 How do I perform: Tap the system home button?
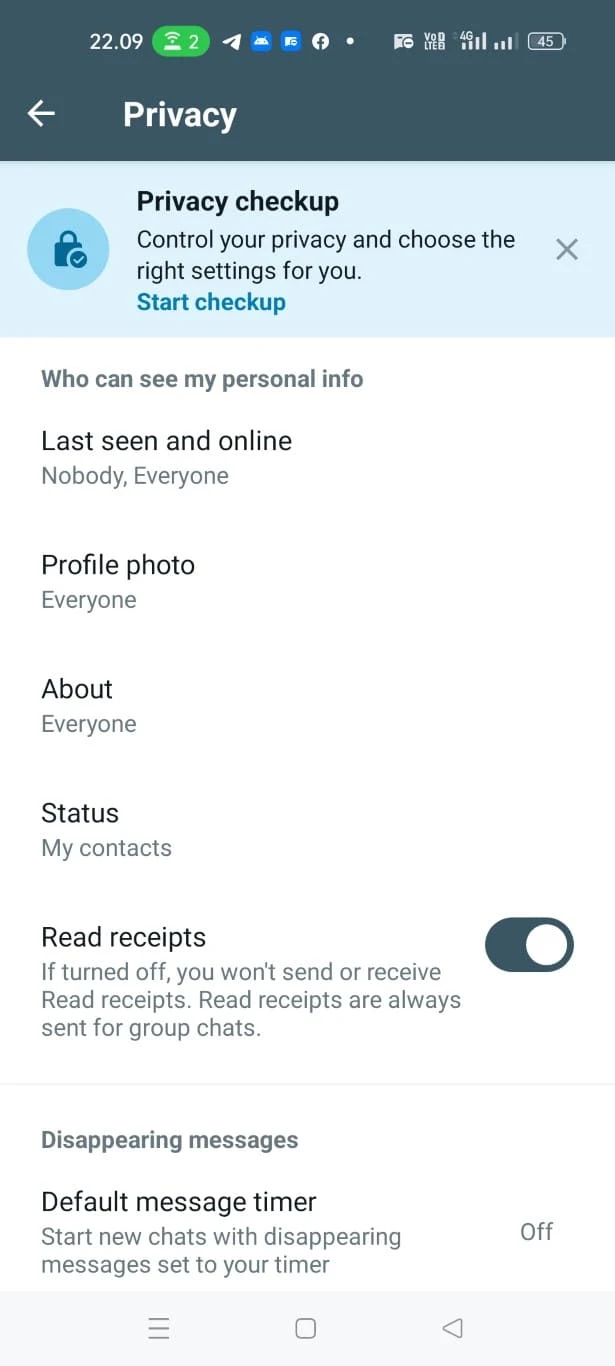click(x=306, y=1328)
